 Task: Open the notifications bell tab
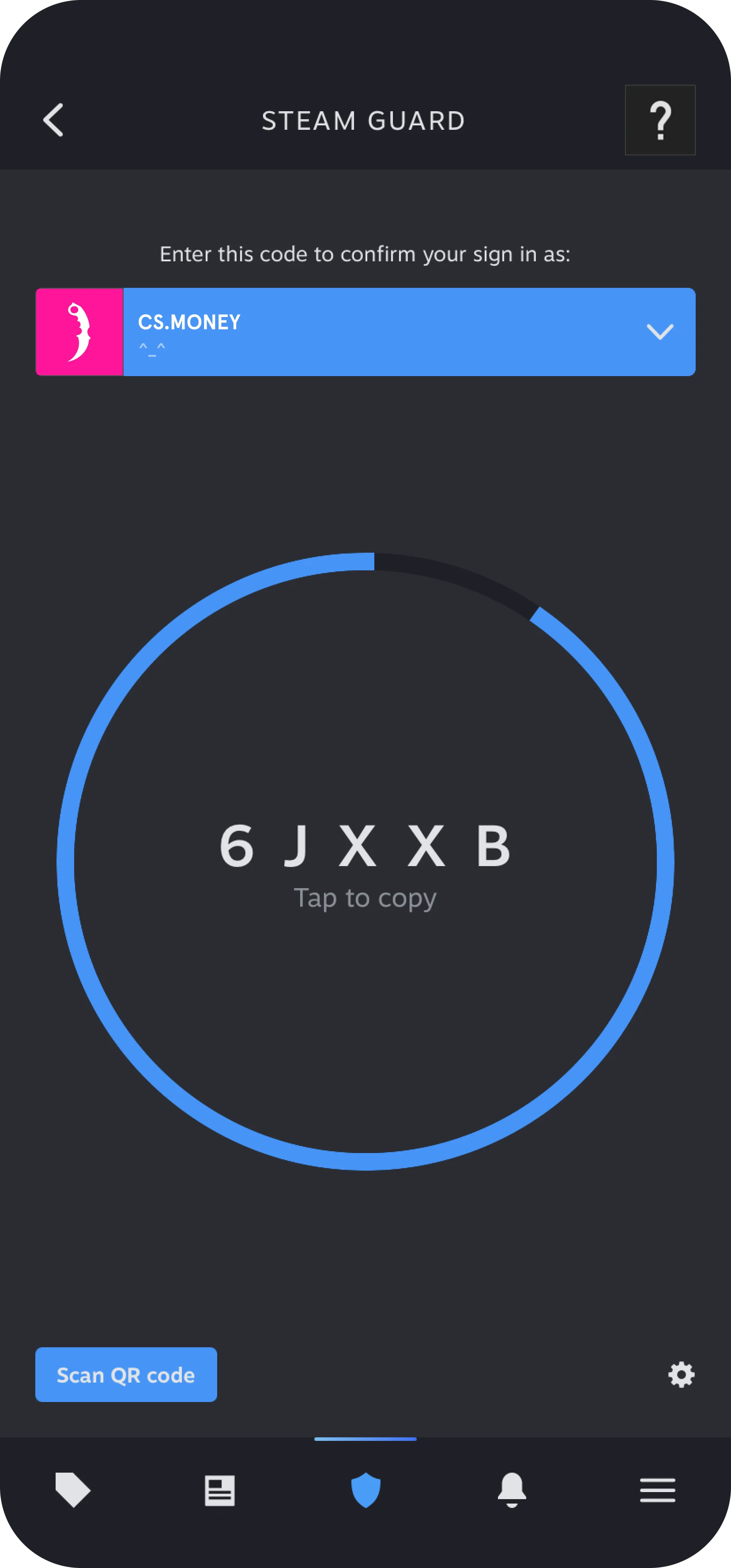pos(512,1490)
